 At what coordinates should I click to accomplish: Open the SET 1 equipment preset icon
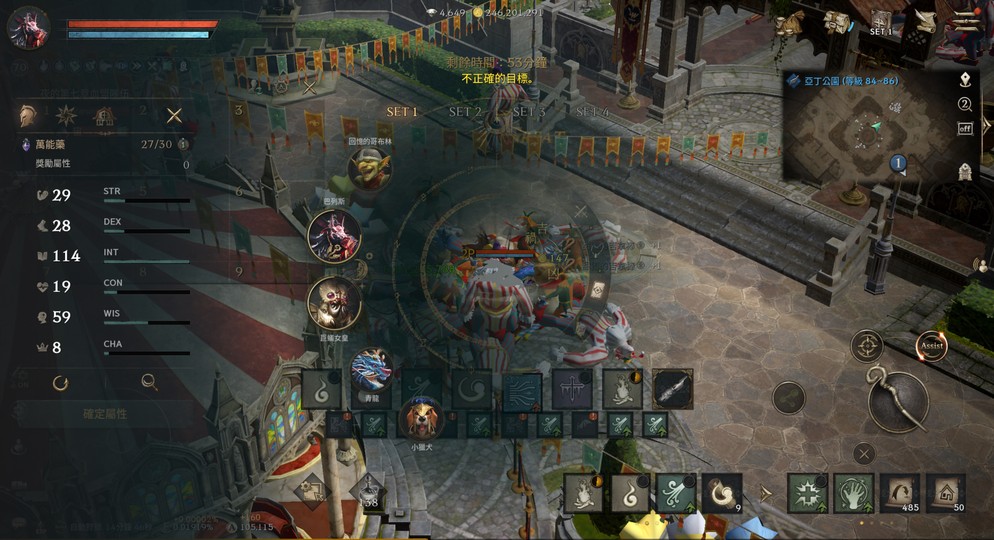(881, 21)
